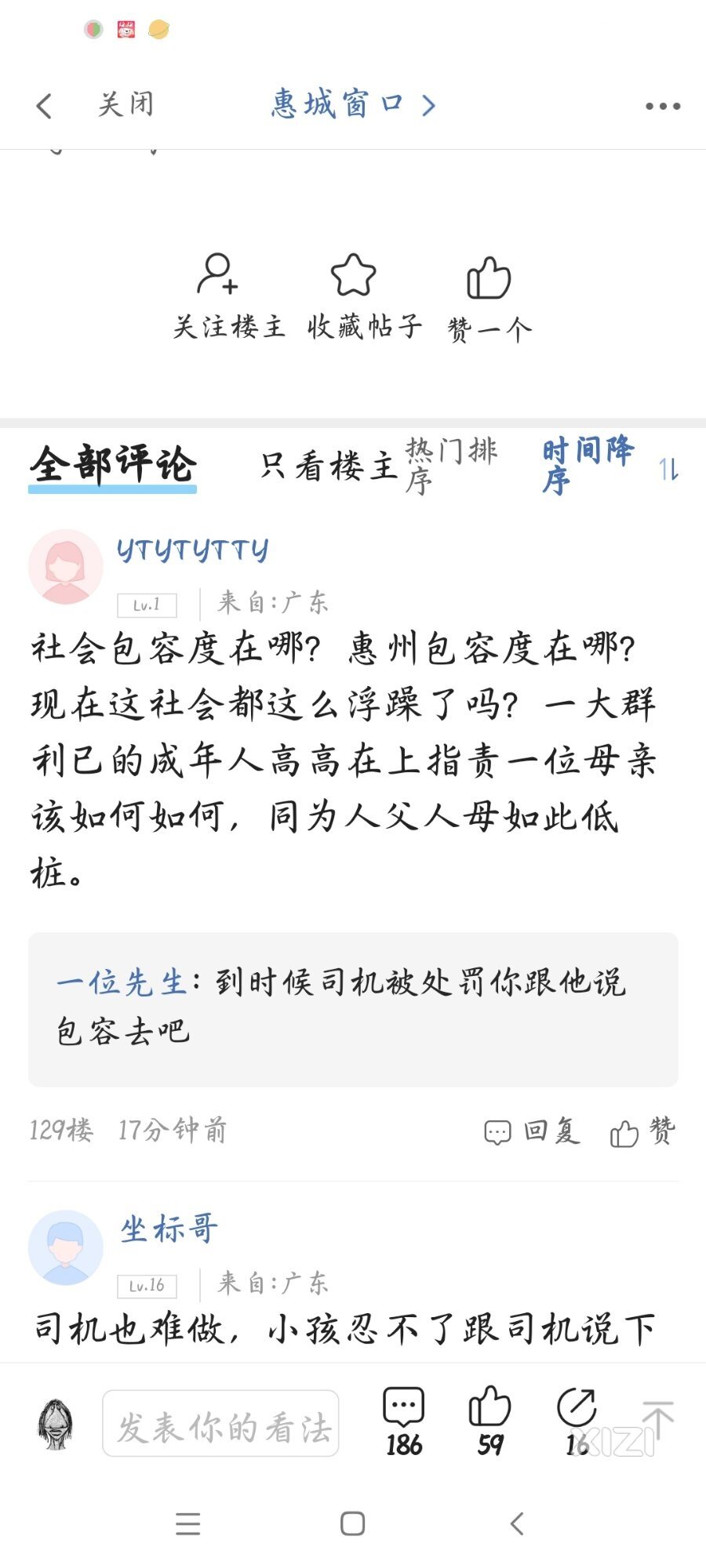
Task: Switch to the 全部评论 tab
Action: tap(112, 465)
